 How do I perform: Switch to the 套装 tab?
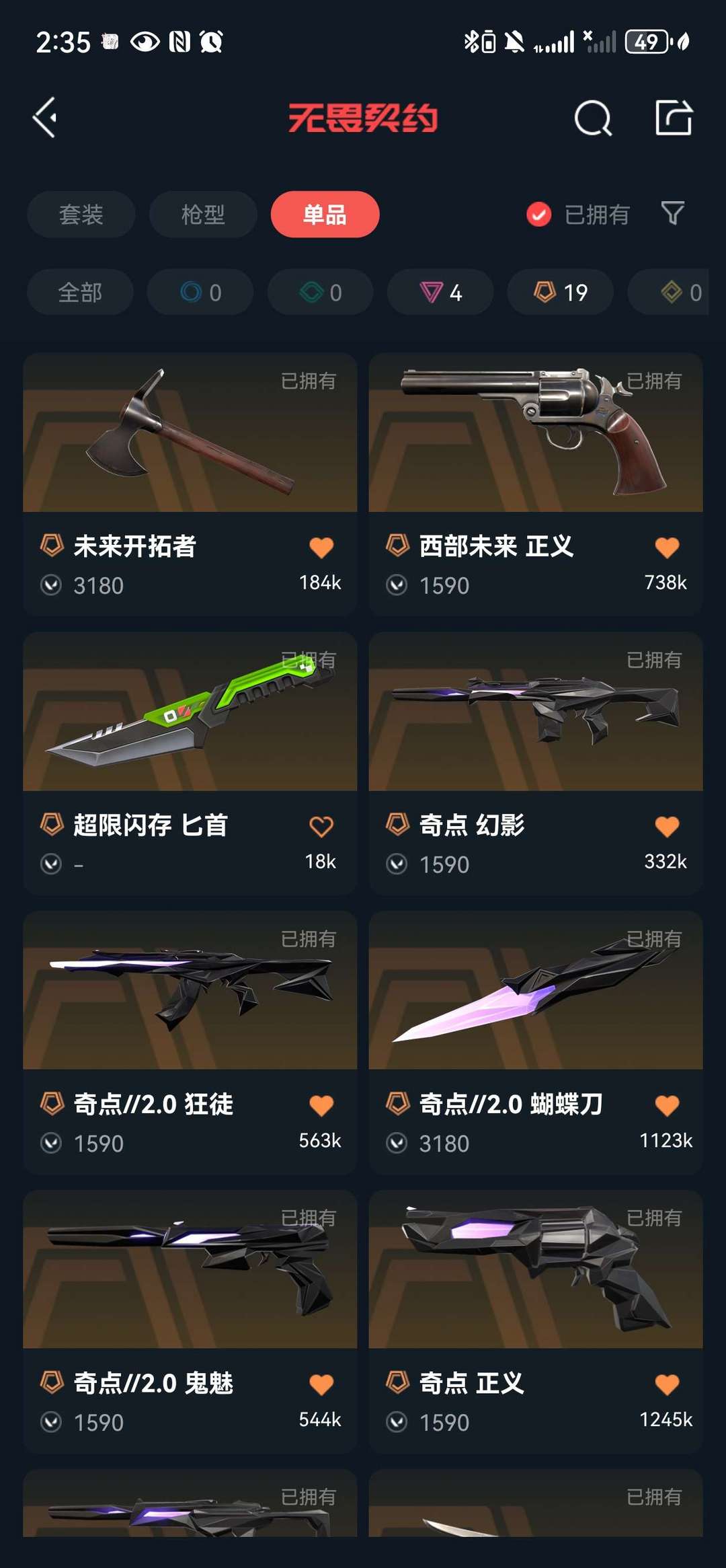point(81,215)
